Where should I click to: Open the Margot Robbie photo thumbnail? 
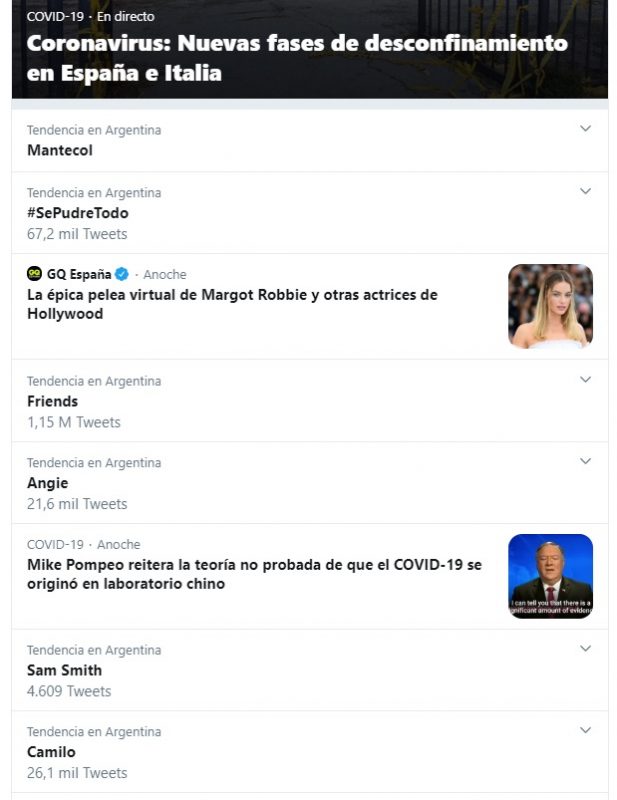coord(550,306)
